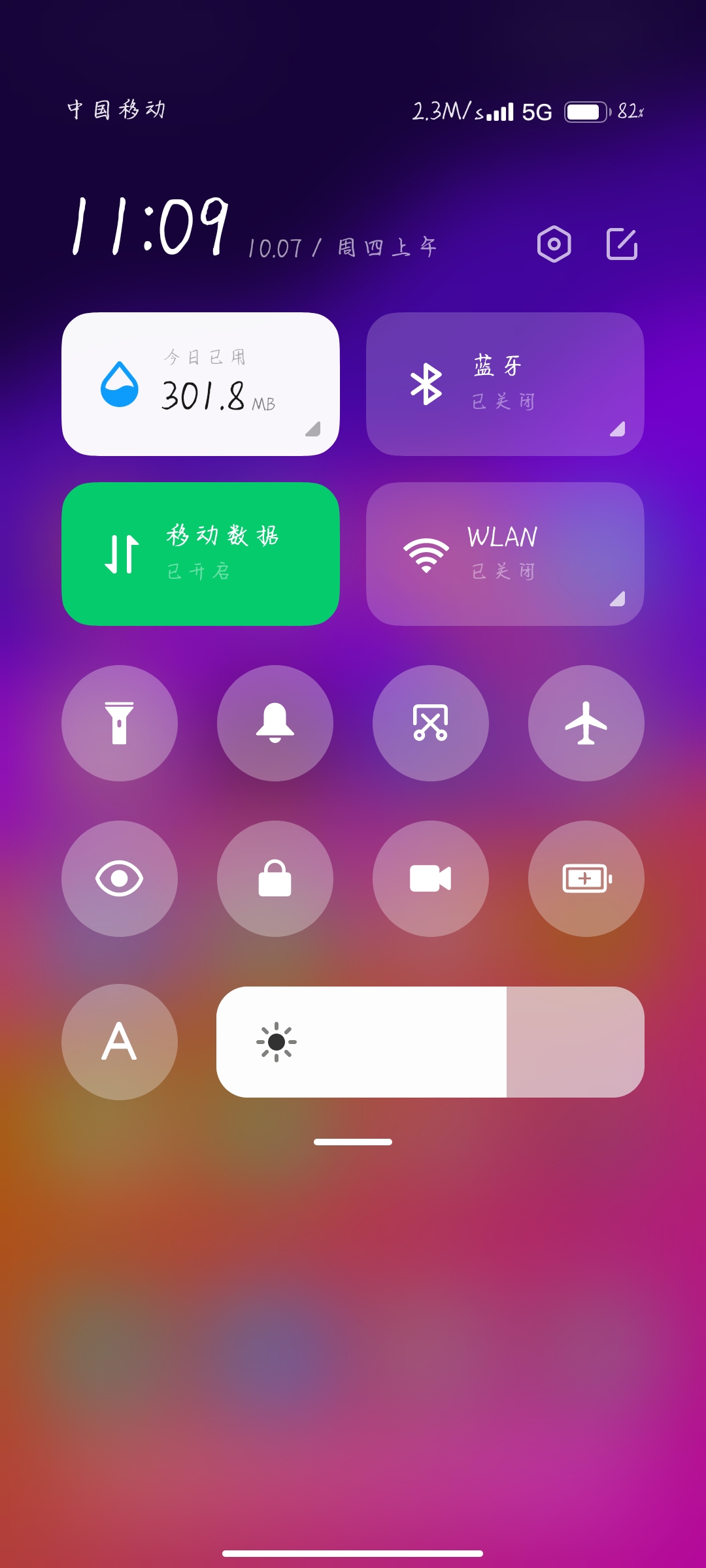Expand the Bluetooth tile's corner arrow

(617, 429)
